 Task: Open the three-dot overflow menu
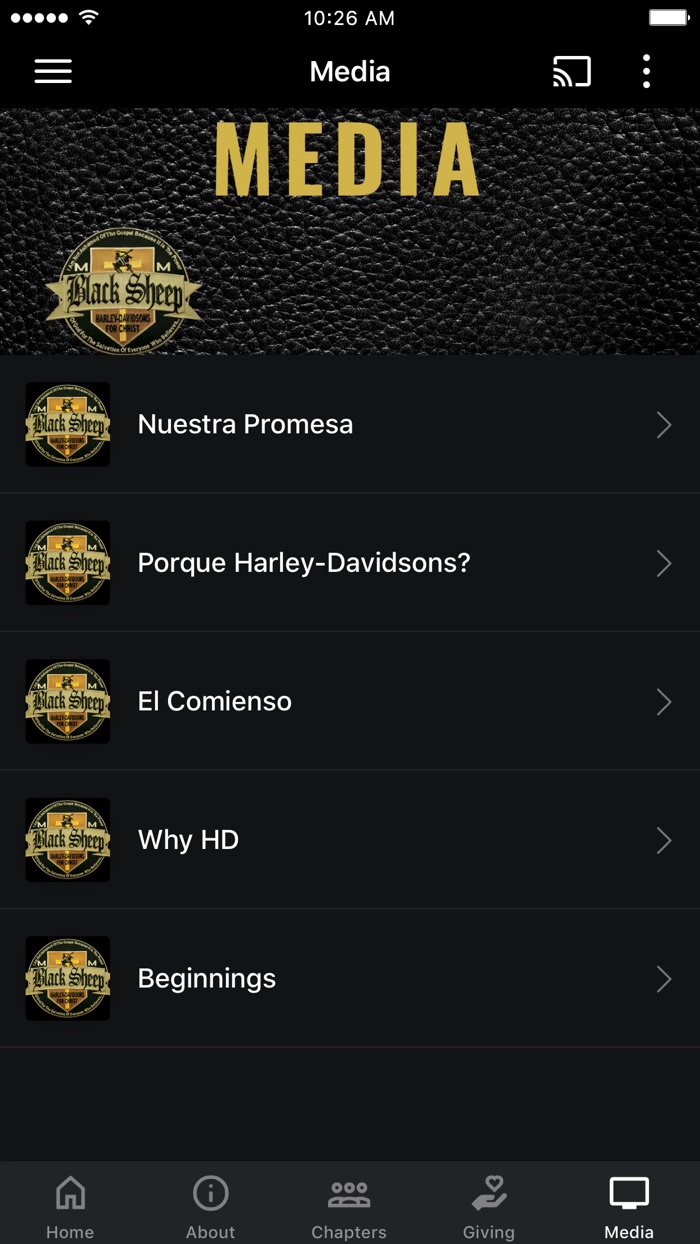point(646,71)
